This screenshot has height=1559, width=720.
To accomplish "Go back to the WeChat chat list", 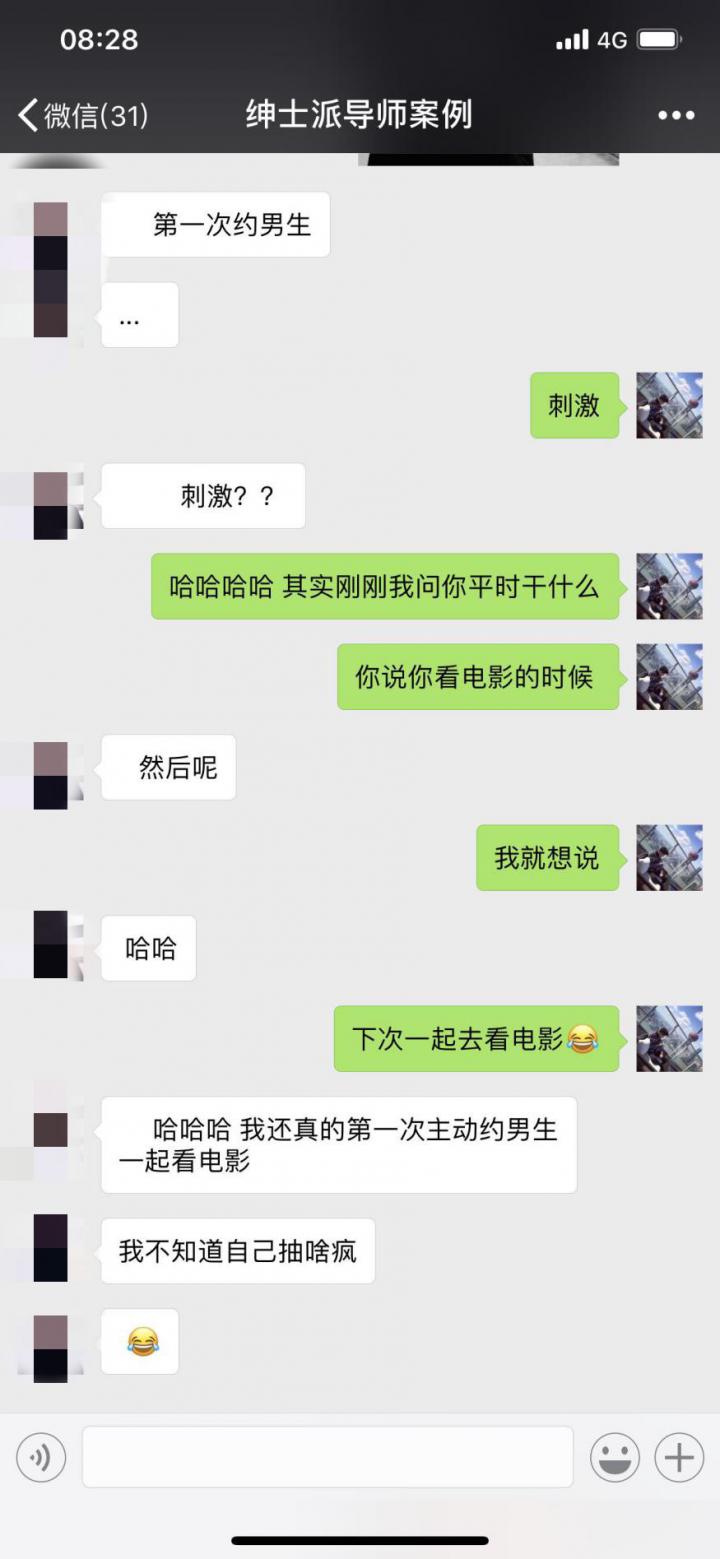I will 83,115.
